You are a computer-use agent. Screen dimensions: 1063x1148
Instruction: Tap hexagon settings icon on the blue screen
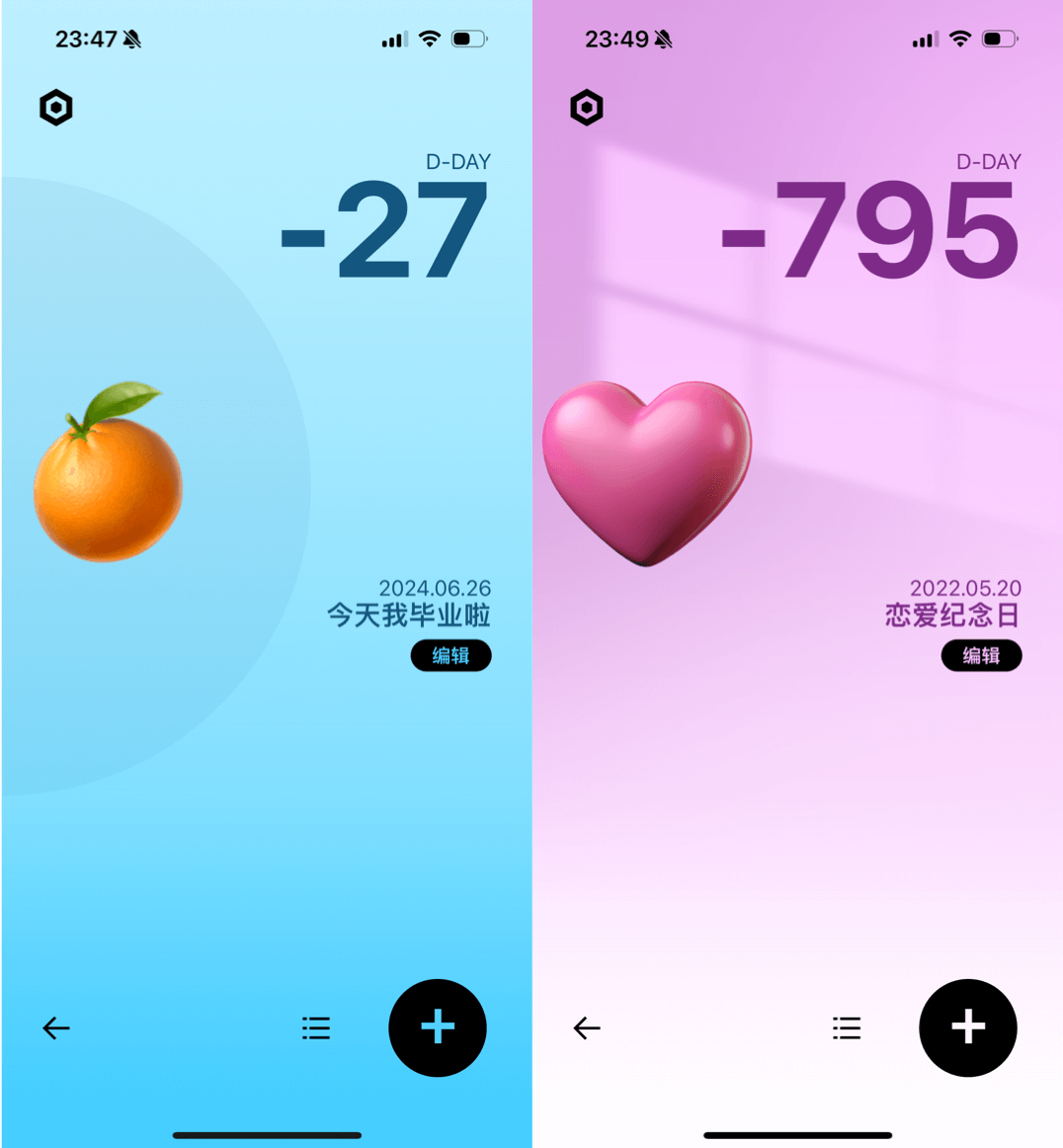(x=56, y=108)
